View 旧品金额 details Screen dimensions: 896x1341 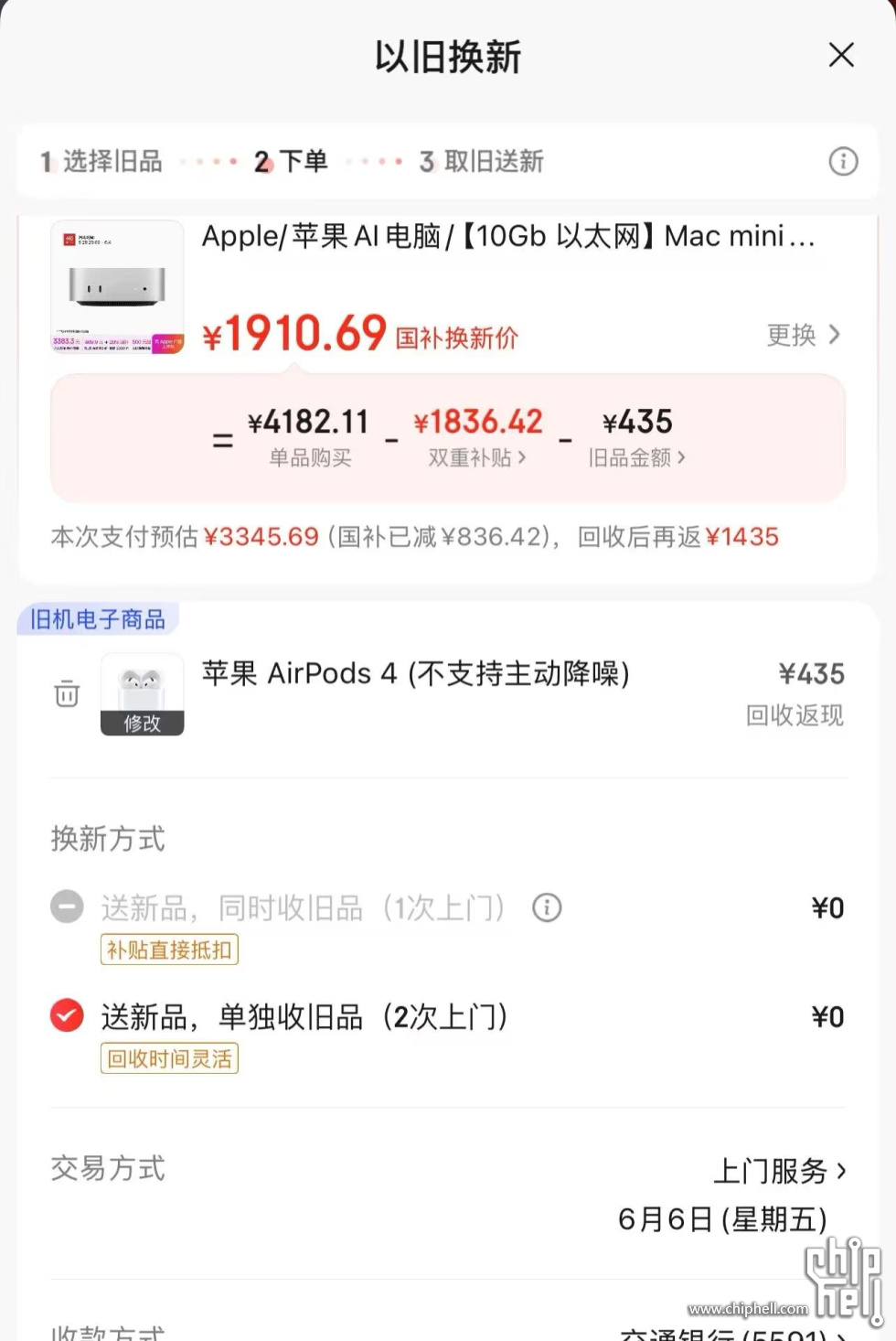point(636,457)
